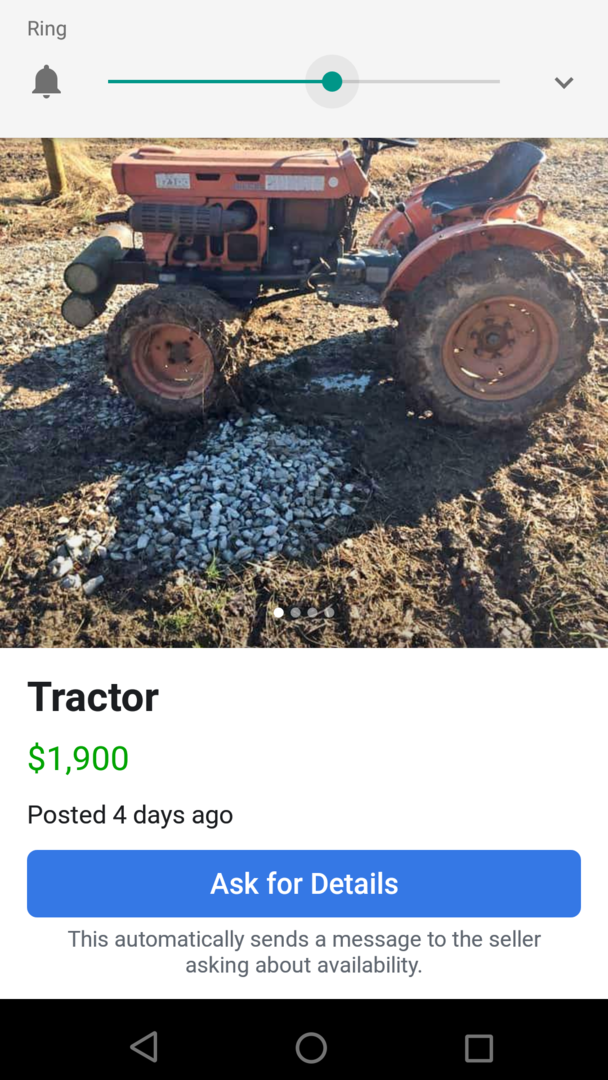Open recent apps overview
Image resolution: width=608 pixels, height=1080 pixels.
[x=479, y=1047]
